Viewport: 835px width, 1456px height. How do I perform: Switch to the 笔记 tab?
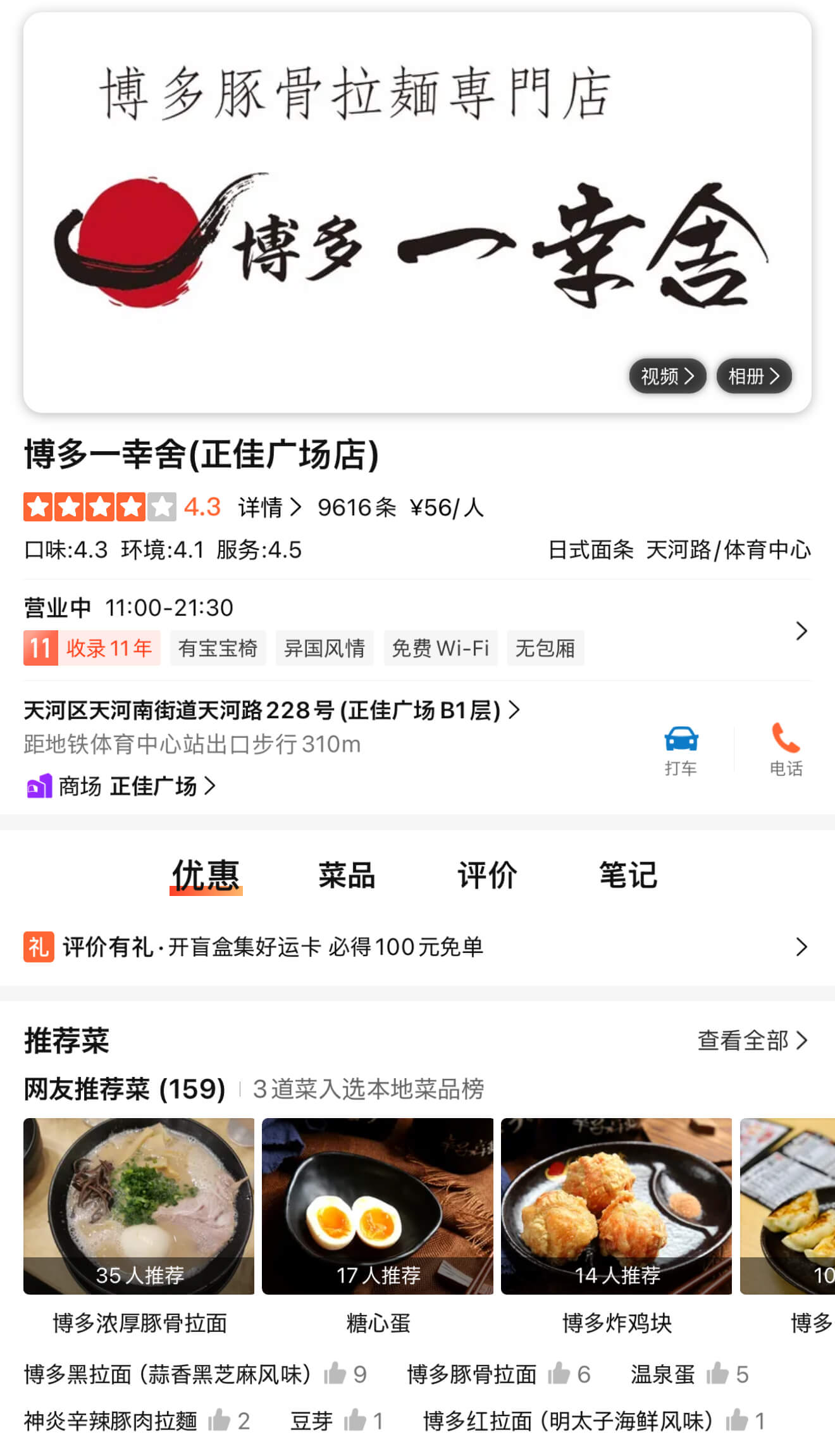[628, 876]
